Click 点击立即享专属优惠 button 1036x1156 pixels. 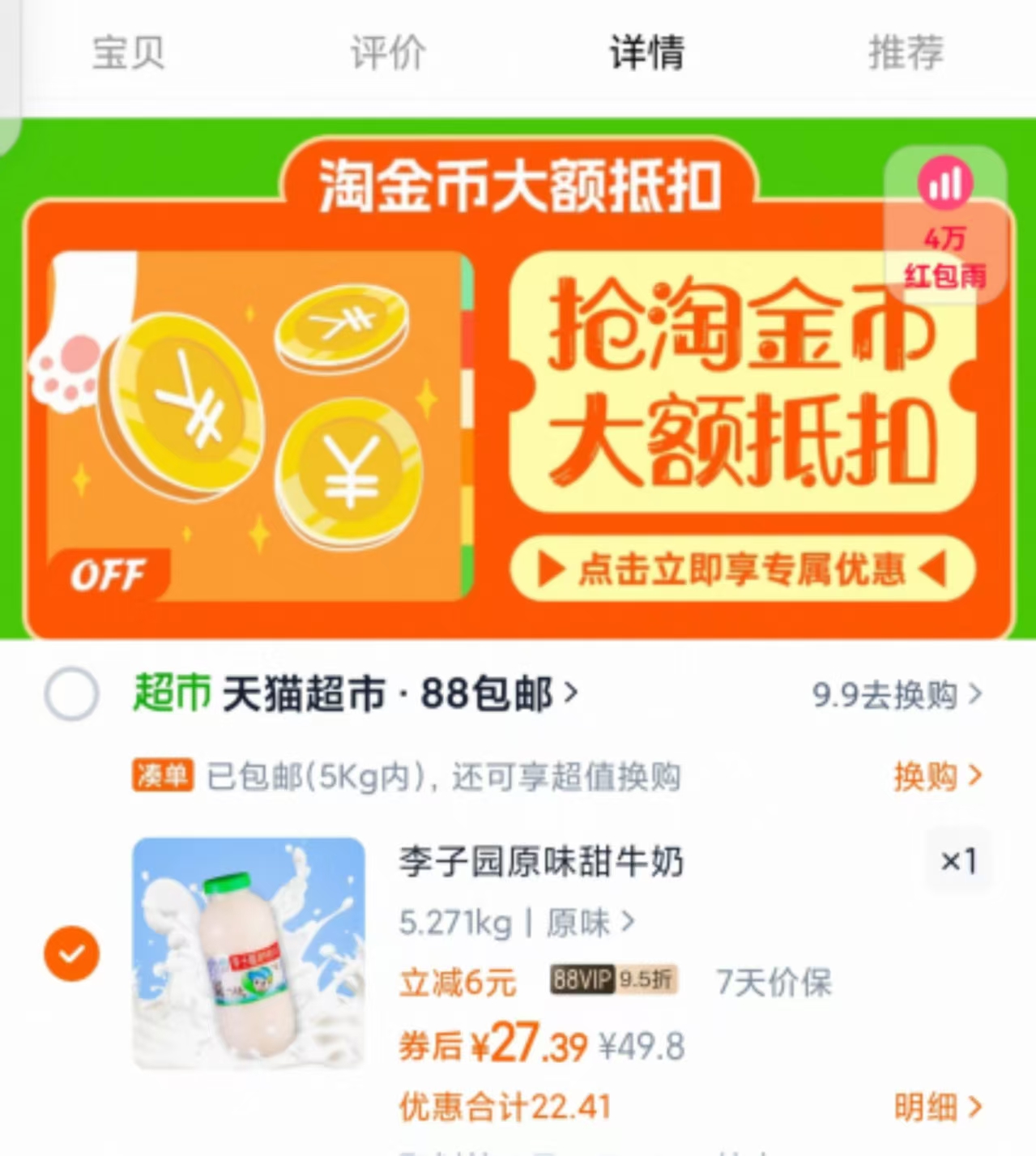point(742,569)
